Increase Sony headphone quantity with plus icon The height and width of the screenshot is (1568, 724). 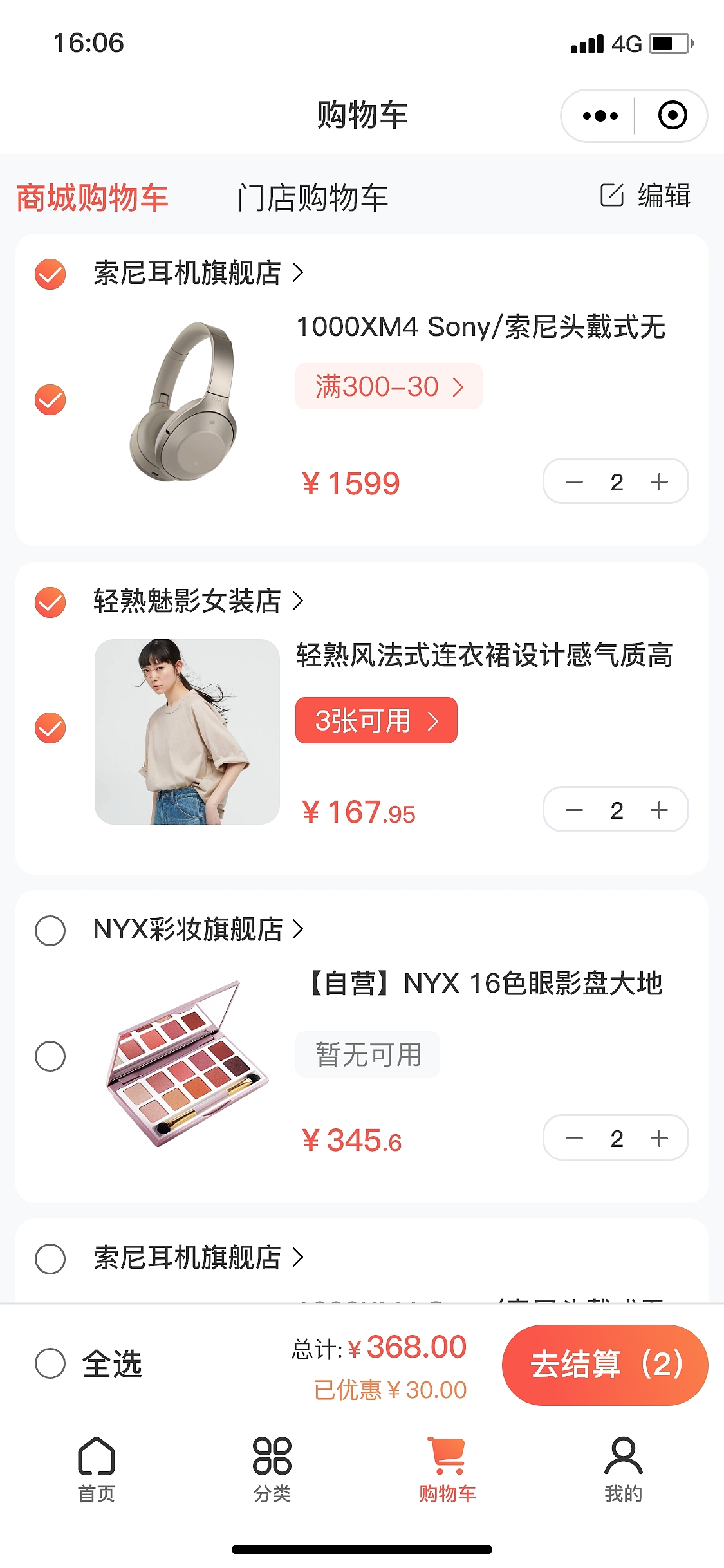tap(658, 481)
